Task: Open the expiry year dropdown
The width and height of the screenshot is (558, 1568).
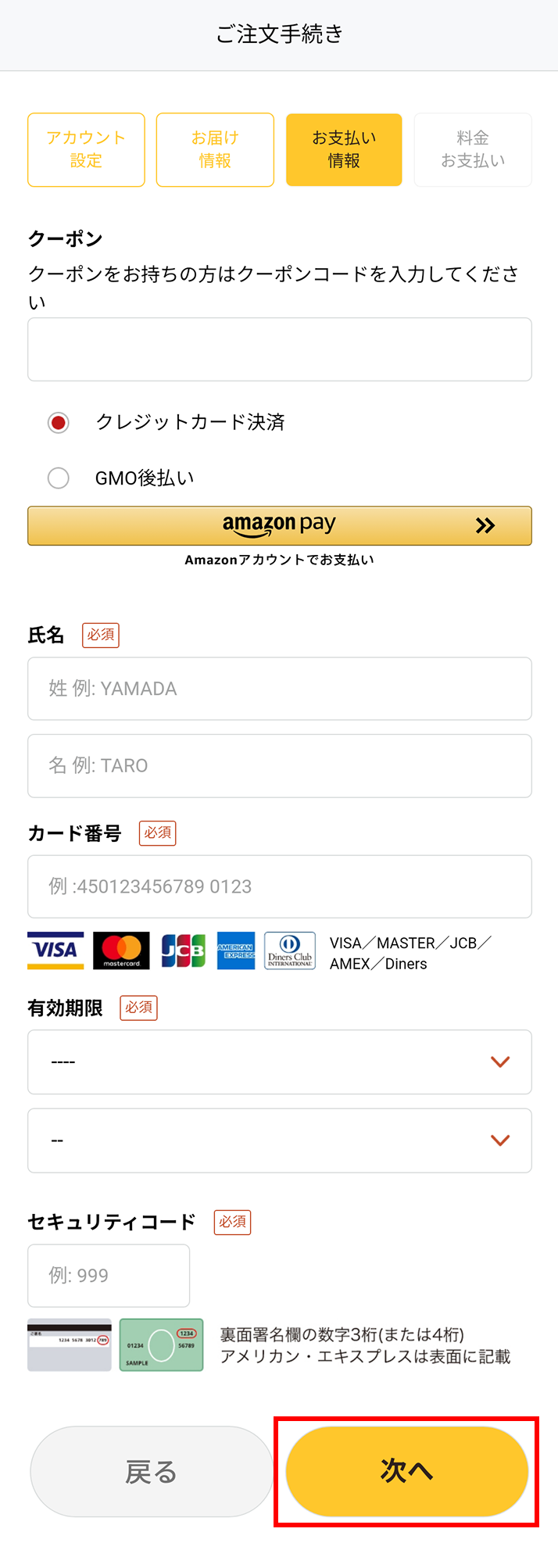Action: click(279, 1061)
